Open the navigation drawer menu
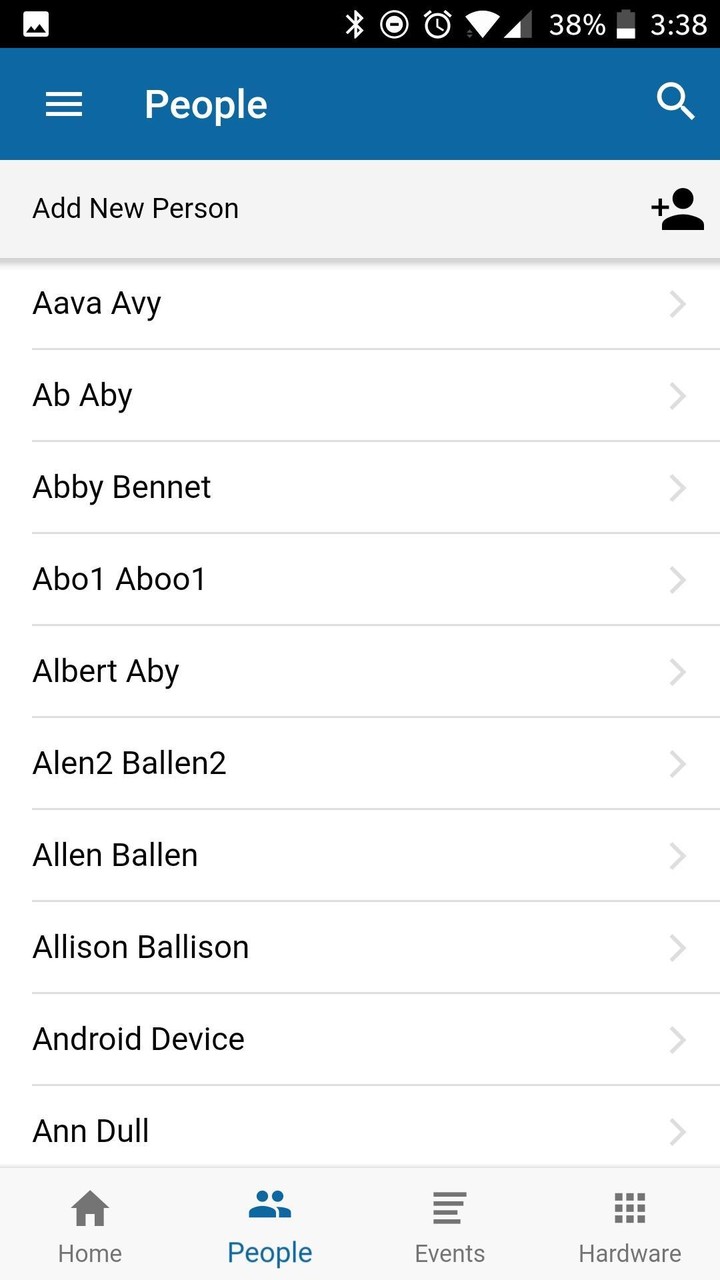720x1280 pixels. [x=64, y=103]
